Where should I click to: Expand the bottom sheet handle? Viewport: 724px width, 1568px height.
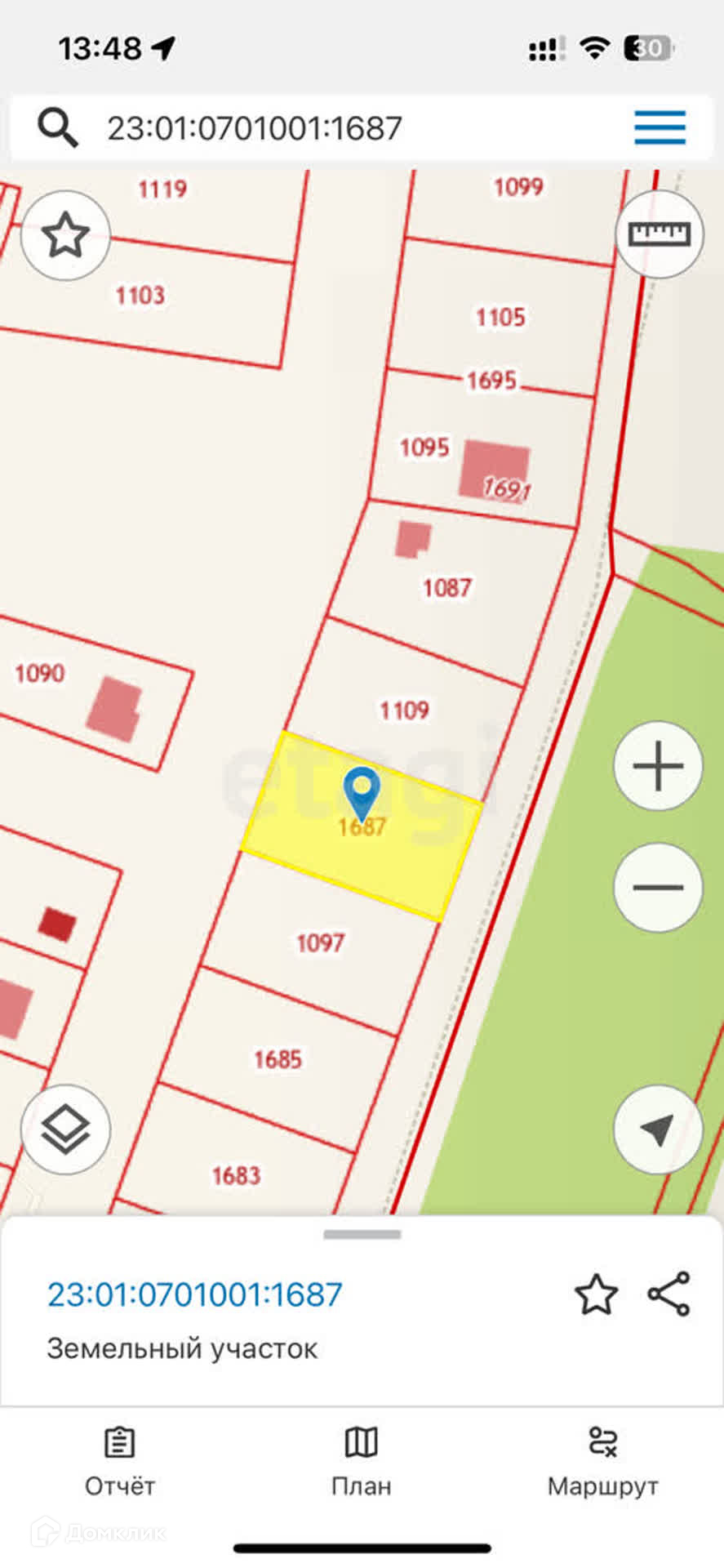tap(362, 1234)
